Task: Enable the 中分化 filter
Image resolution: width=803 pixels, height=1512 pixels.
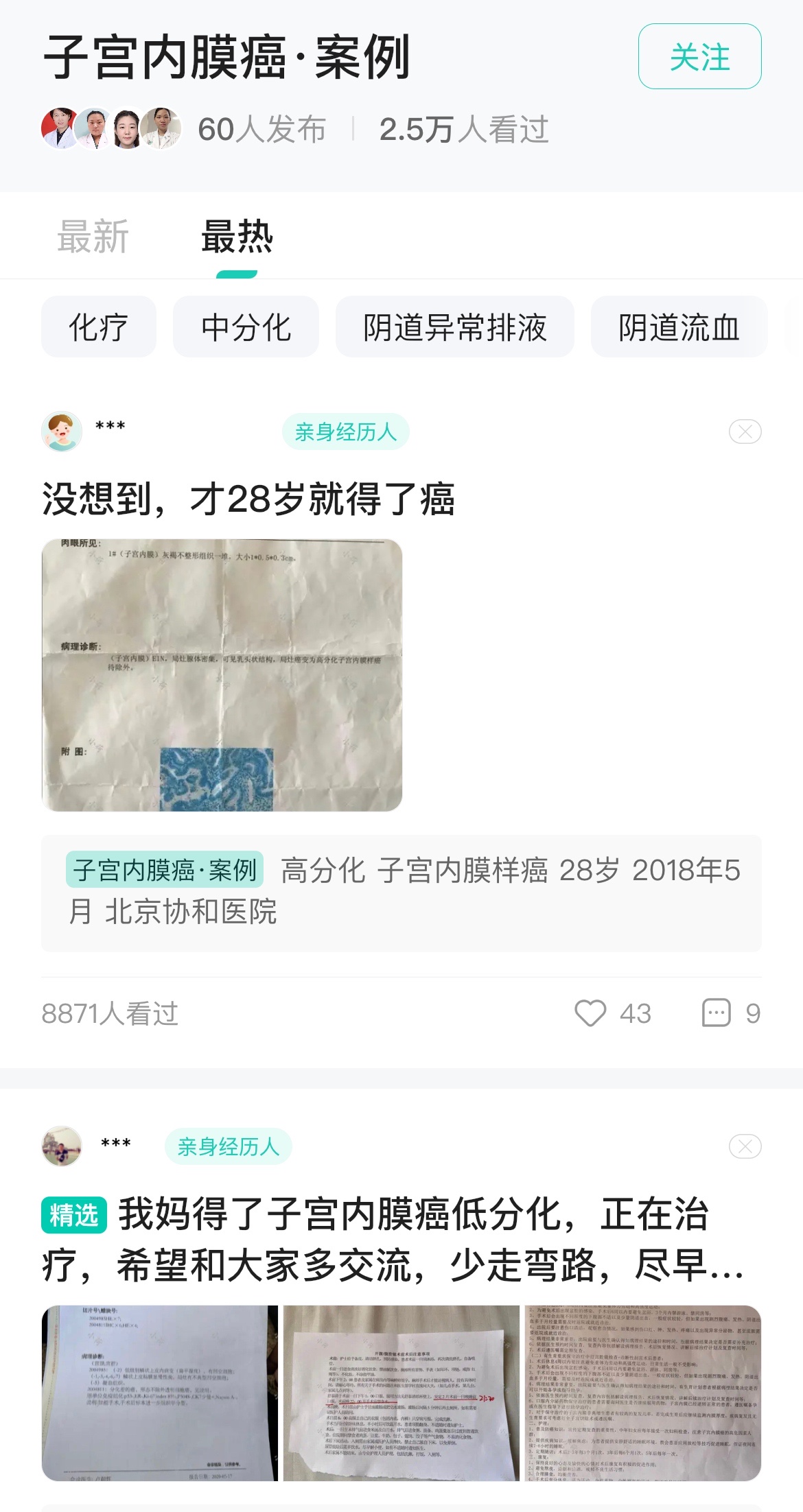Action: click(x=246, y=327)
